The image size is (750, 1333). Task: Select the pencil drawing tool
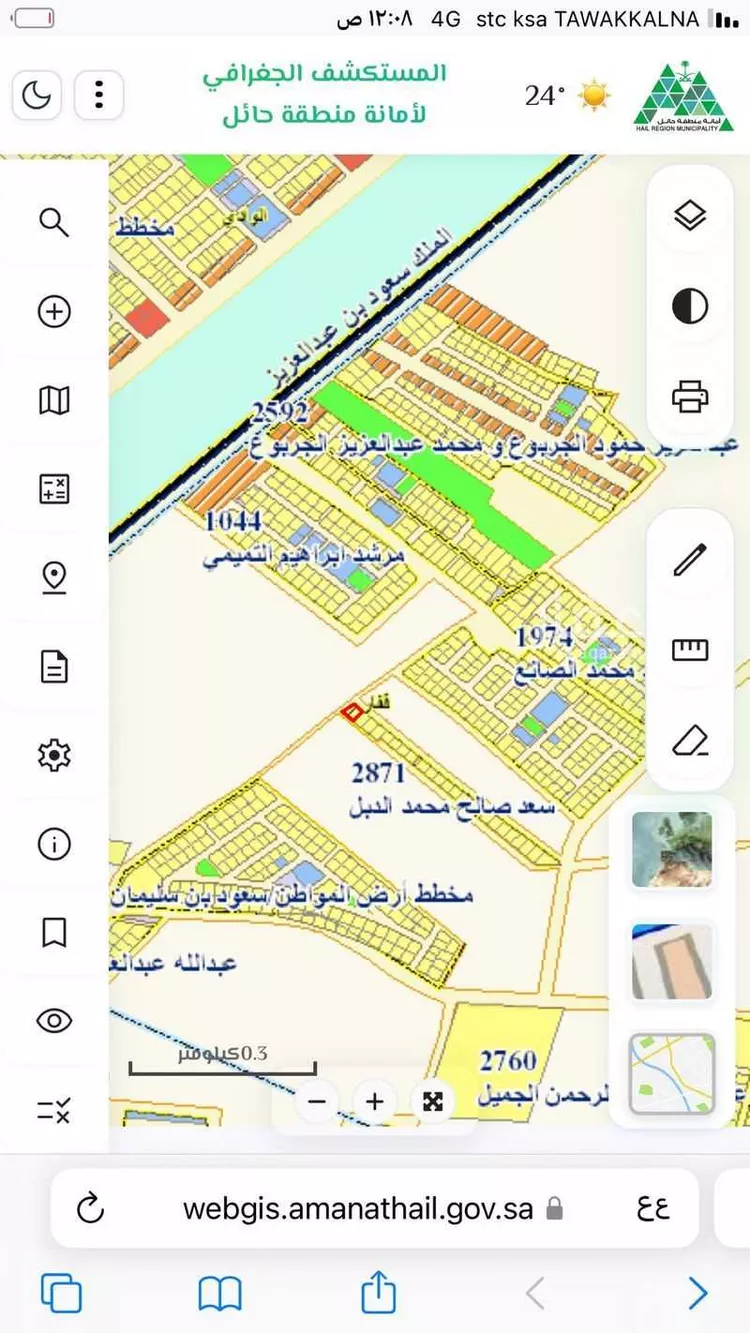pos(690,560)
